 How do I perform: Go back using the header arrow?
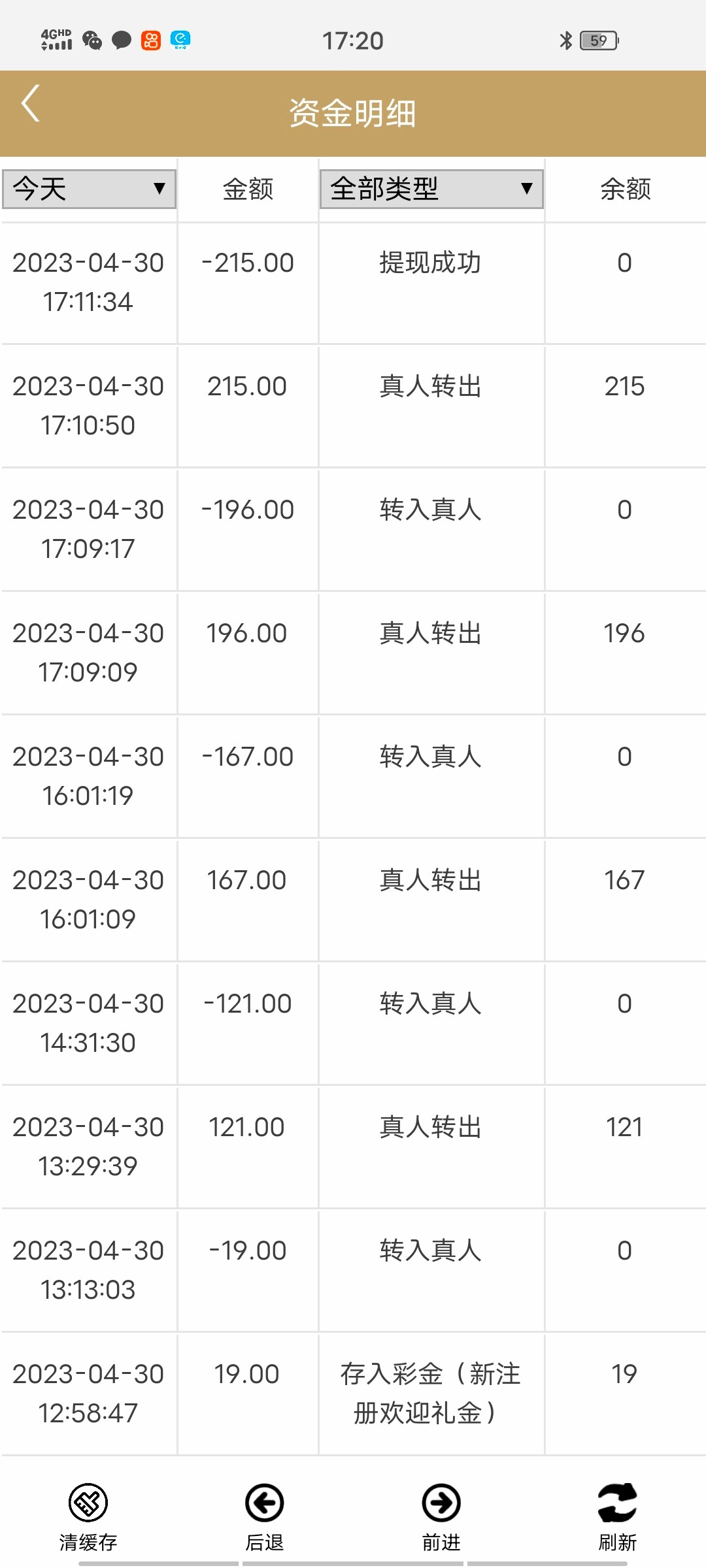coord(31,103)
